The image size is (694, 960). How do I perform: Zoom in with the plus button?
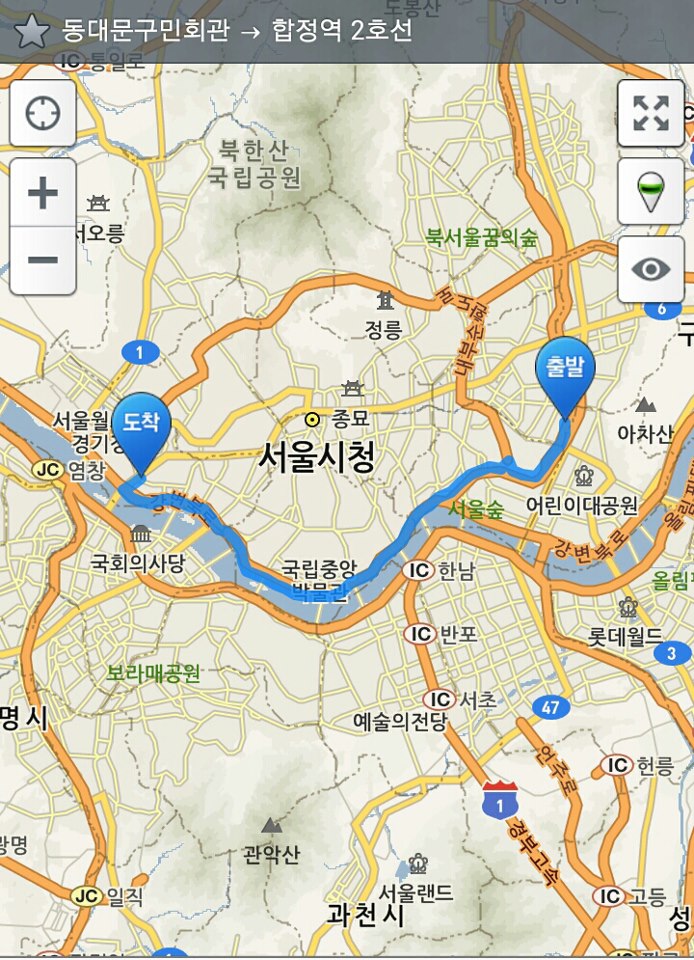(x=43, y=193)
